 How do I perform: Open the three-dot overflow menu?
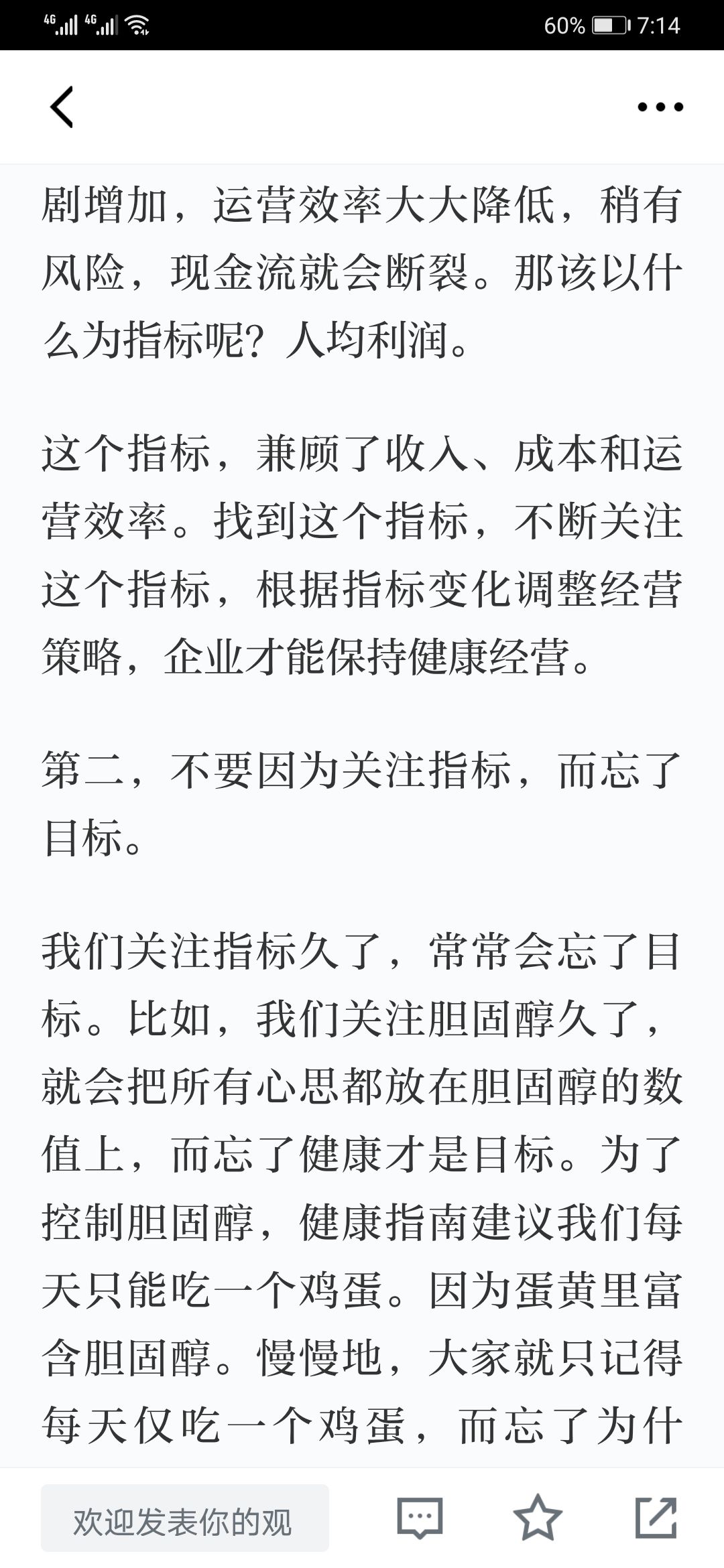pyautogui.click(x=660, y=107)
